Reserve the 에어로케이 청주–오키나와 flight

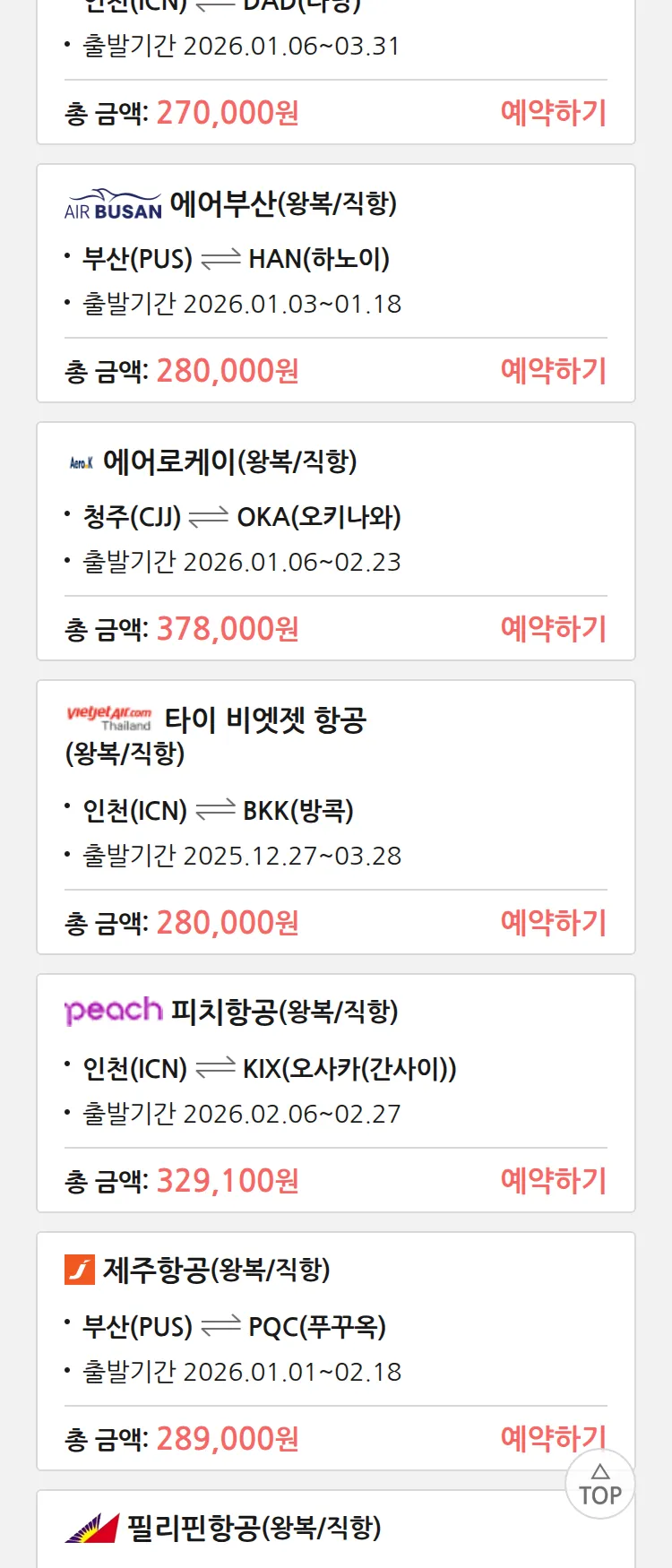(553, 629)
